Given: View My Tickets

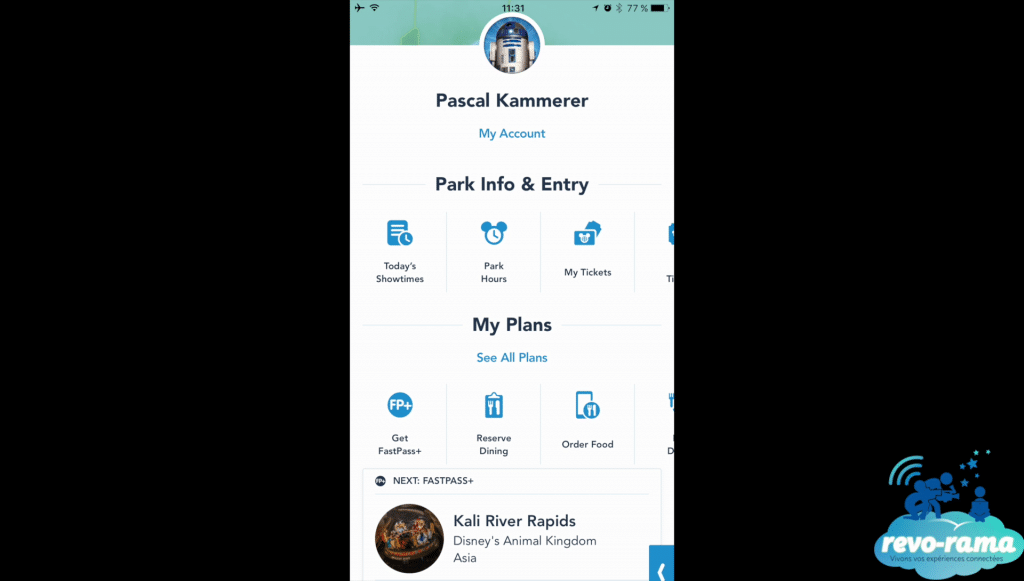Looking at the screenshot, I should pos(587,251).
